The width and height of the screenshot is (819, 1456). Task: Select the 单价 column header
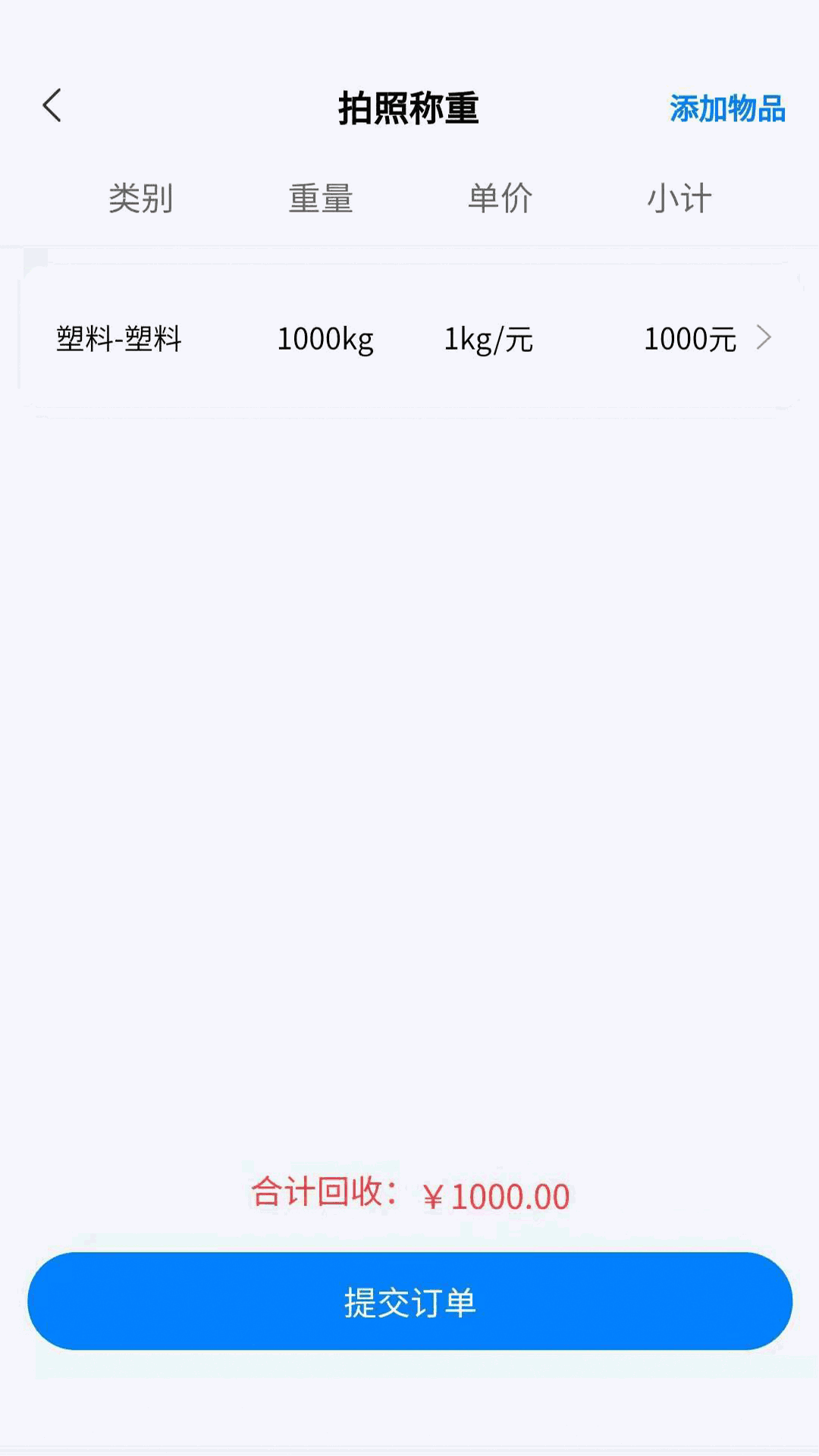(500, 199)
